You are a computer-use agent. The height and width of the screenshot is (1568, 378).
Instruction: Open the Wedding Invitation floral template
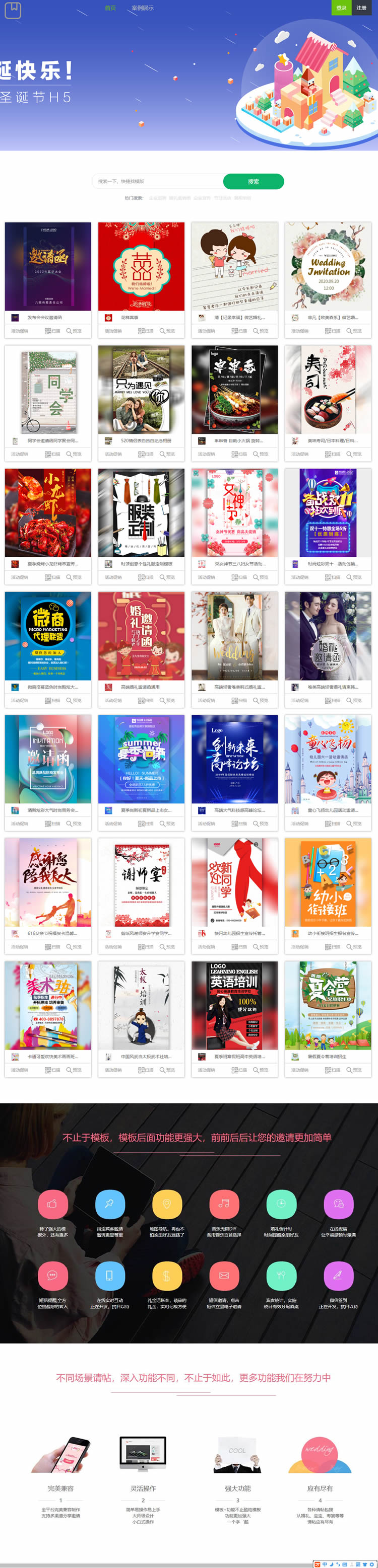click(x=328, y=267)
